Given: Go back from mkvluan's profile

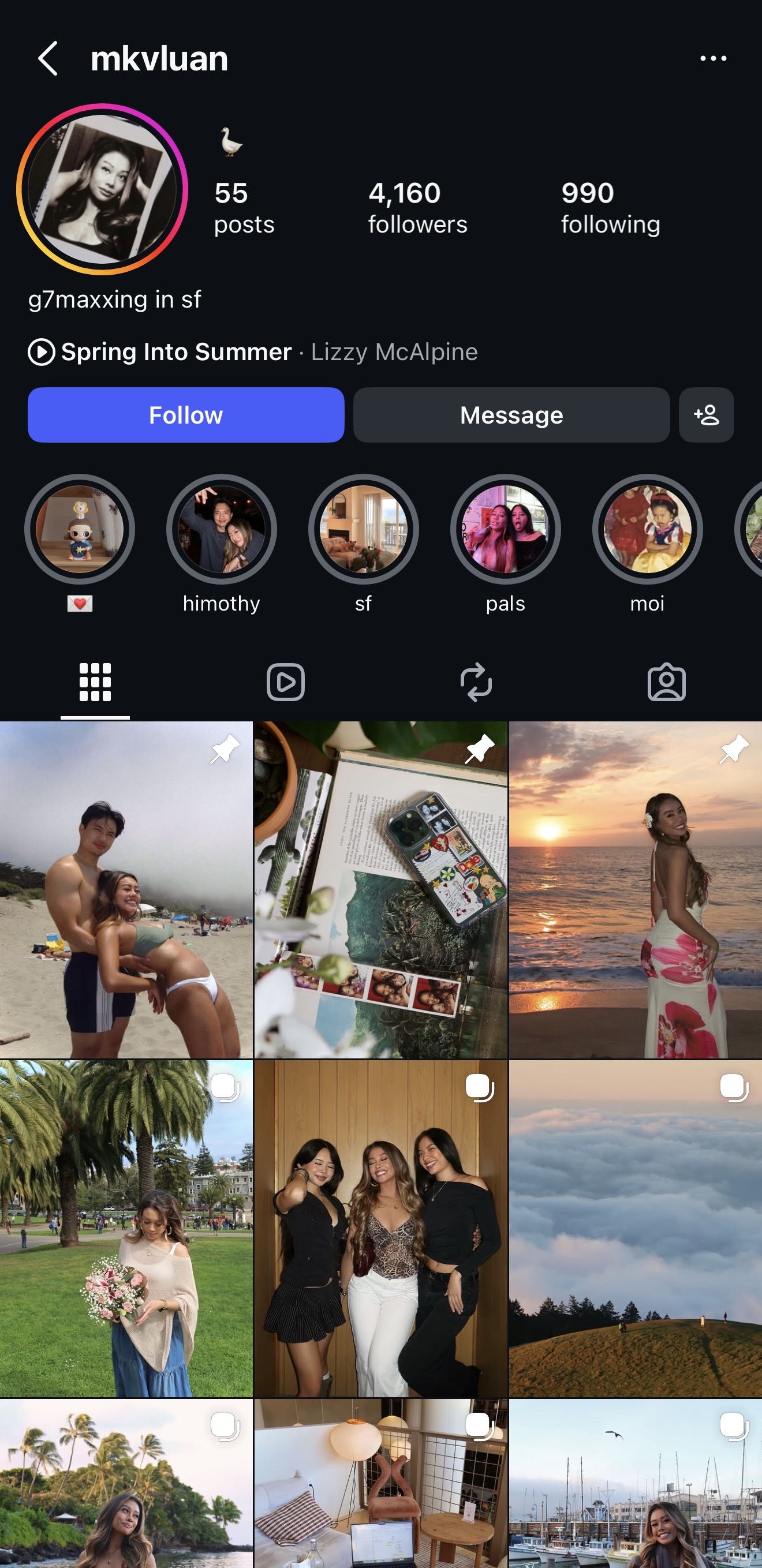Looking at the screenshot, I should (x=47, y=58).
